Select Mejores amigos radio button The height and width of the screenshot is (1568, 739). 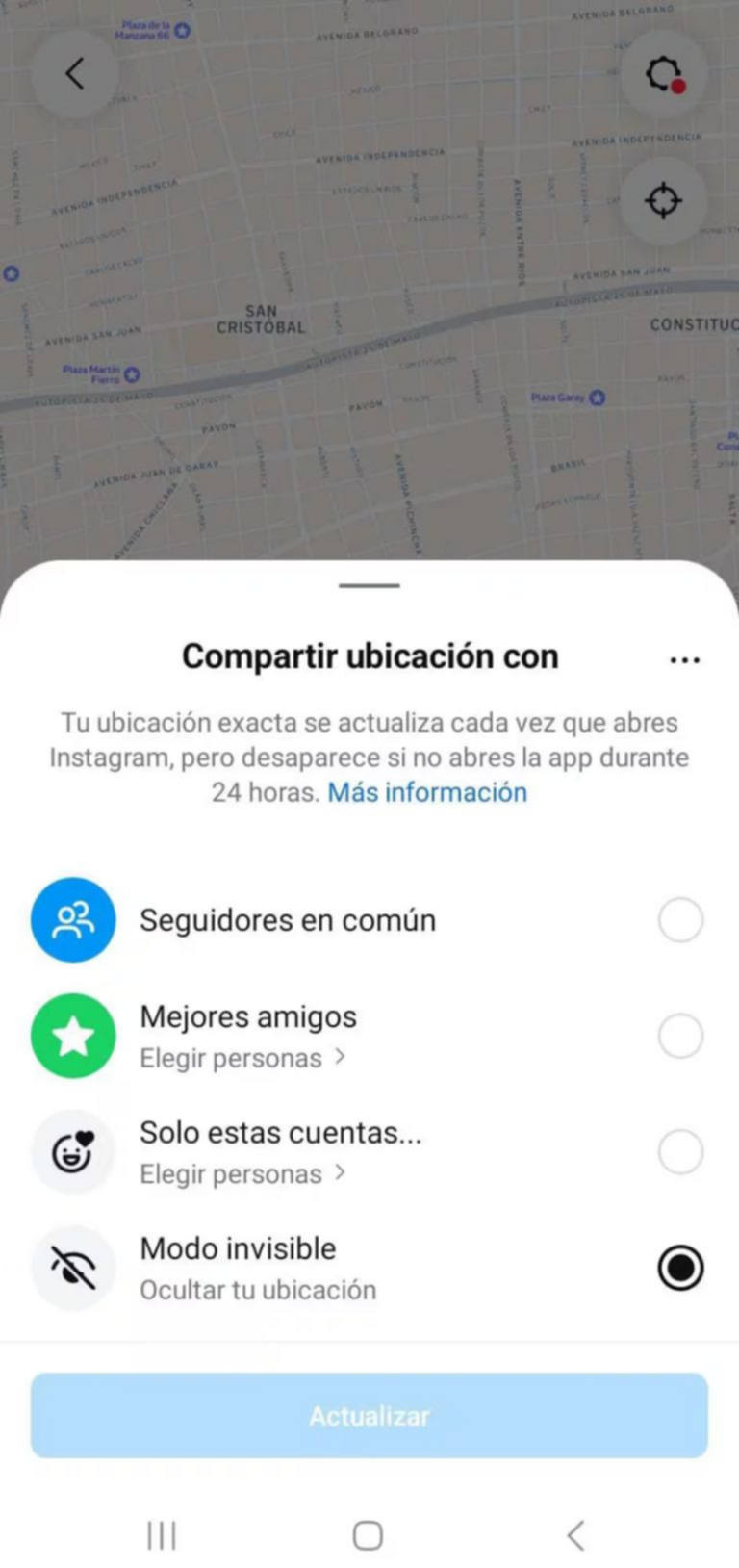coord(680,1036)
